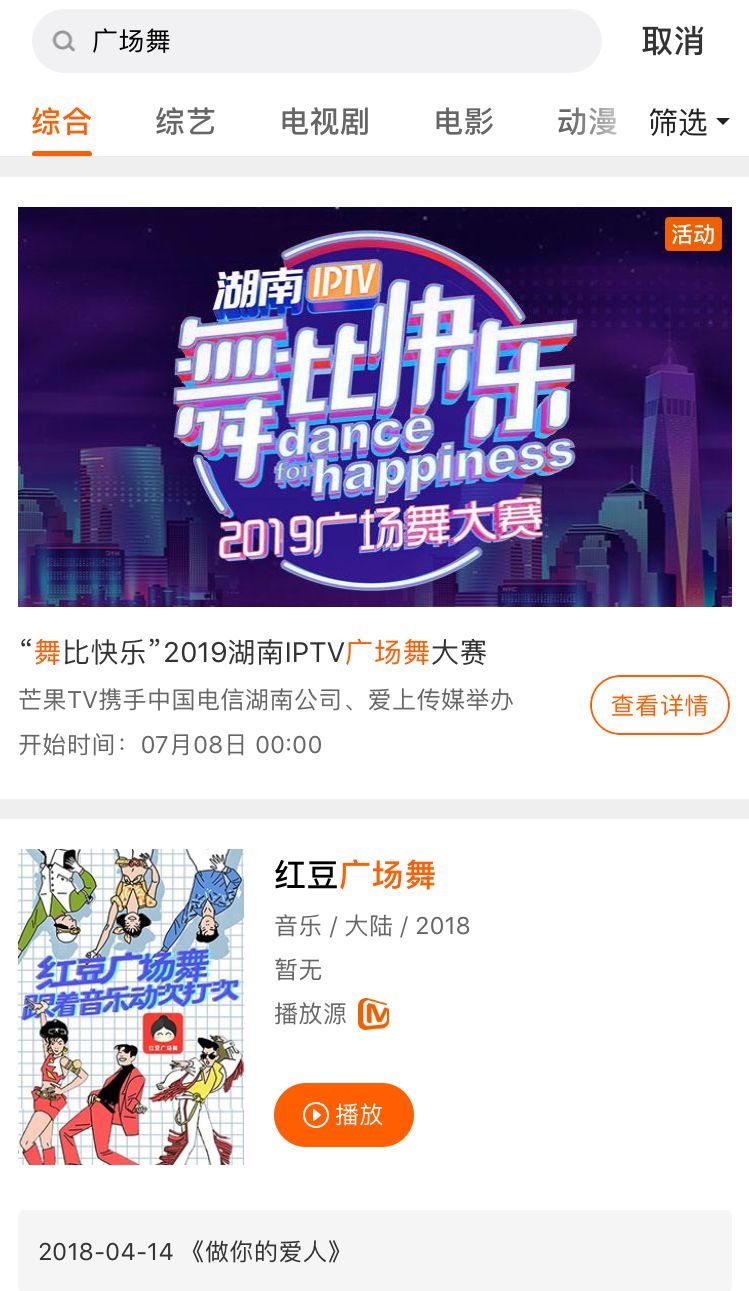Expand the 筛选 filter dropdown
749x1291 pixels.
pos(689,122)
